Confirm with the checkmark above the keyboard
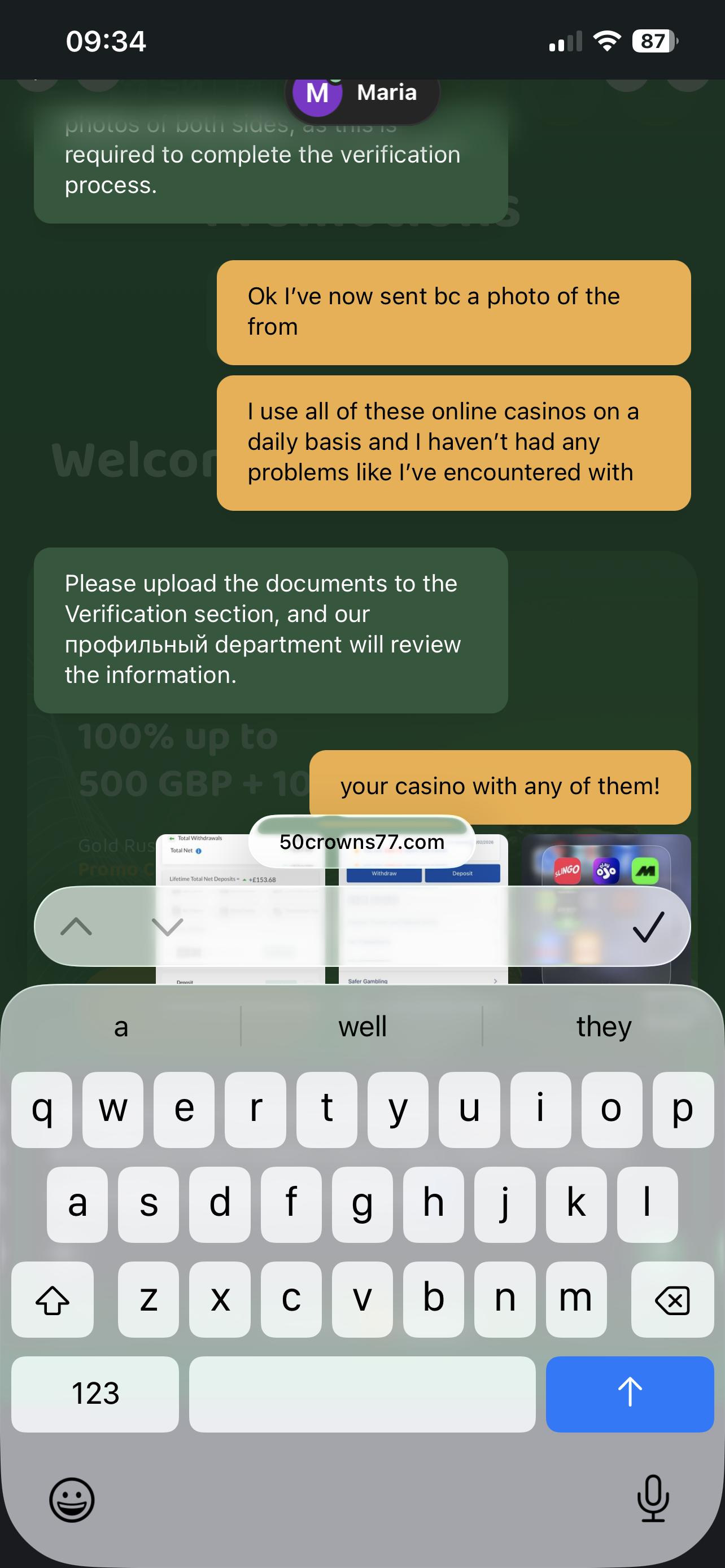The height and width of the screenshot is (1568, 725). click(x=648, y=926)
